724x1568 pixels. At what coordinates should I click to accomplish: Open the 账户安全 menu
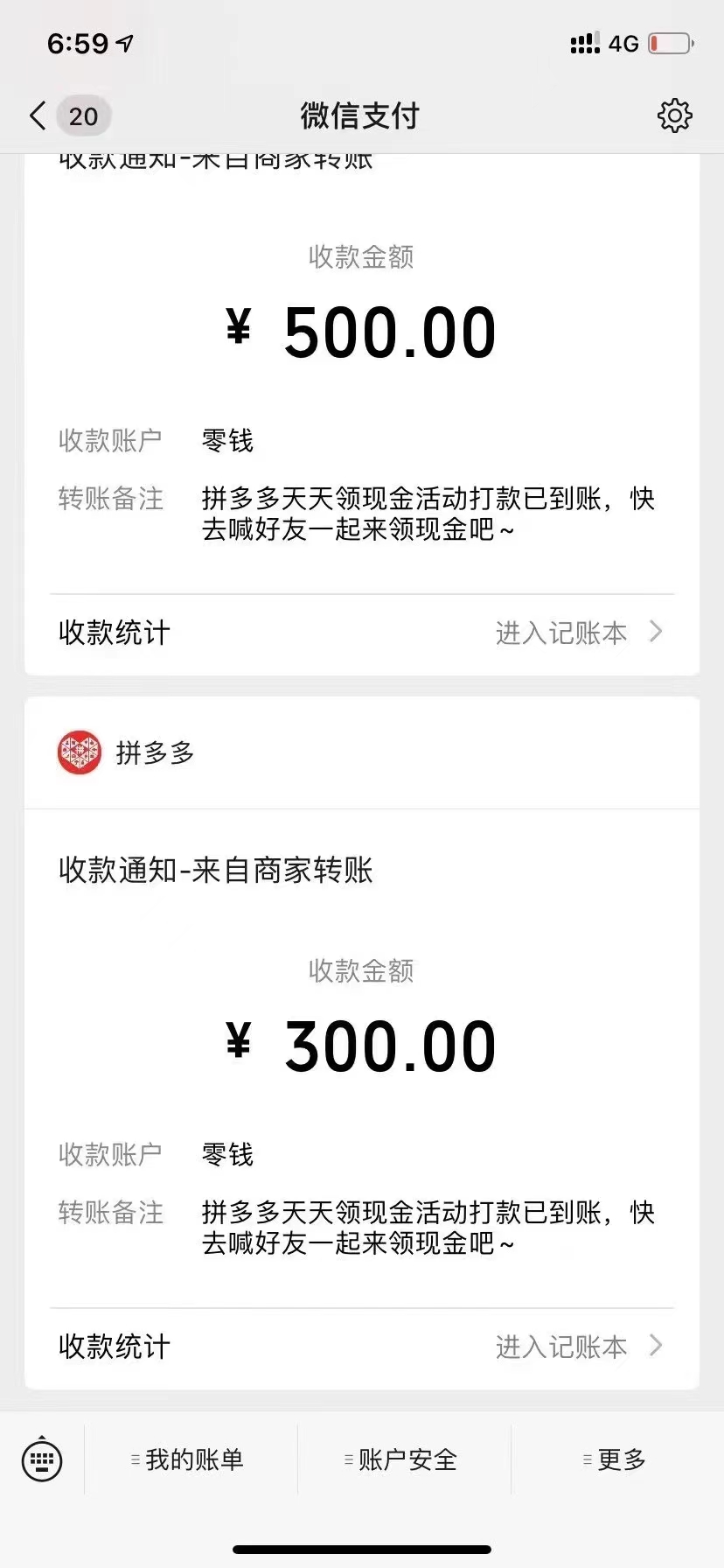click(404, 1459)
